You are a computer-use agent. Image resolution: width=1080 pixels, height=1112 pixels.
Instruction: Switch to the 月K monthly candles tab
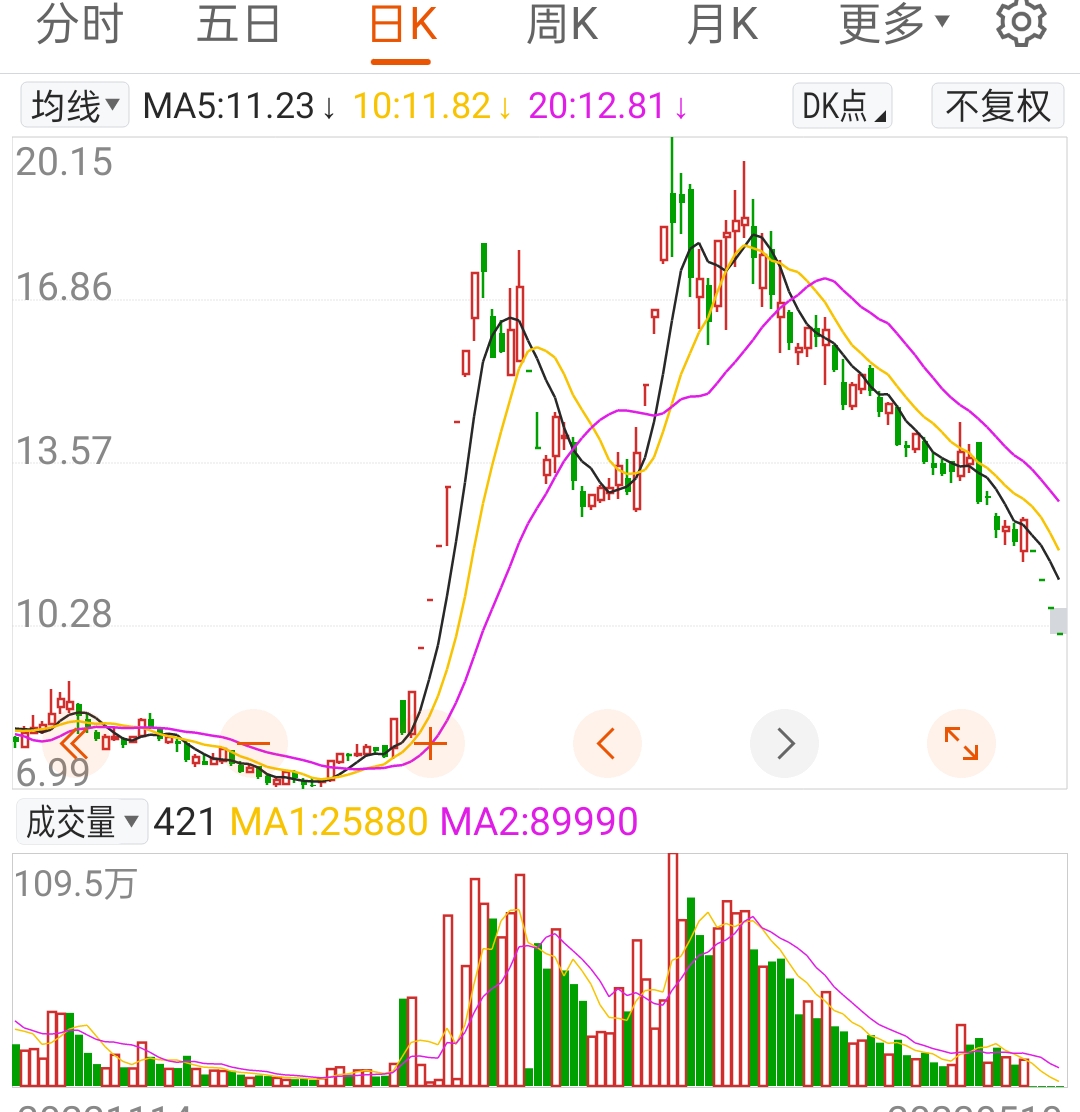pyautogui.click(x=722, y=24)
